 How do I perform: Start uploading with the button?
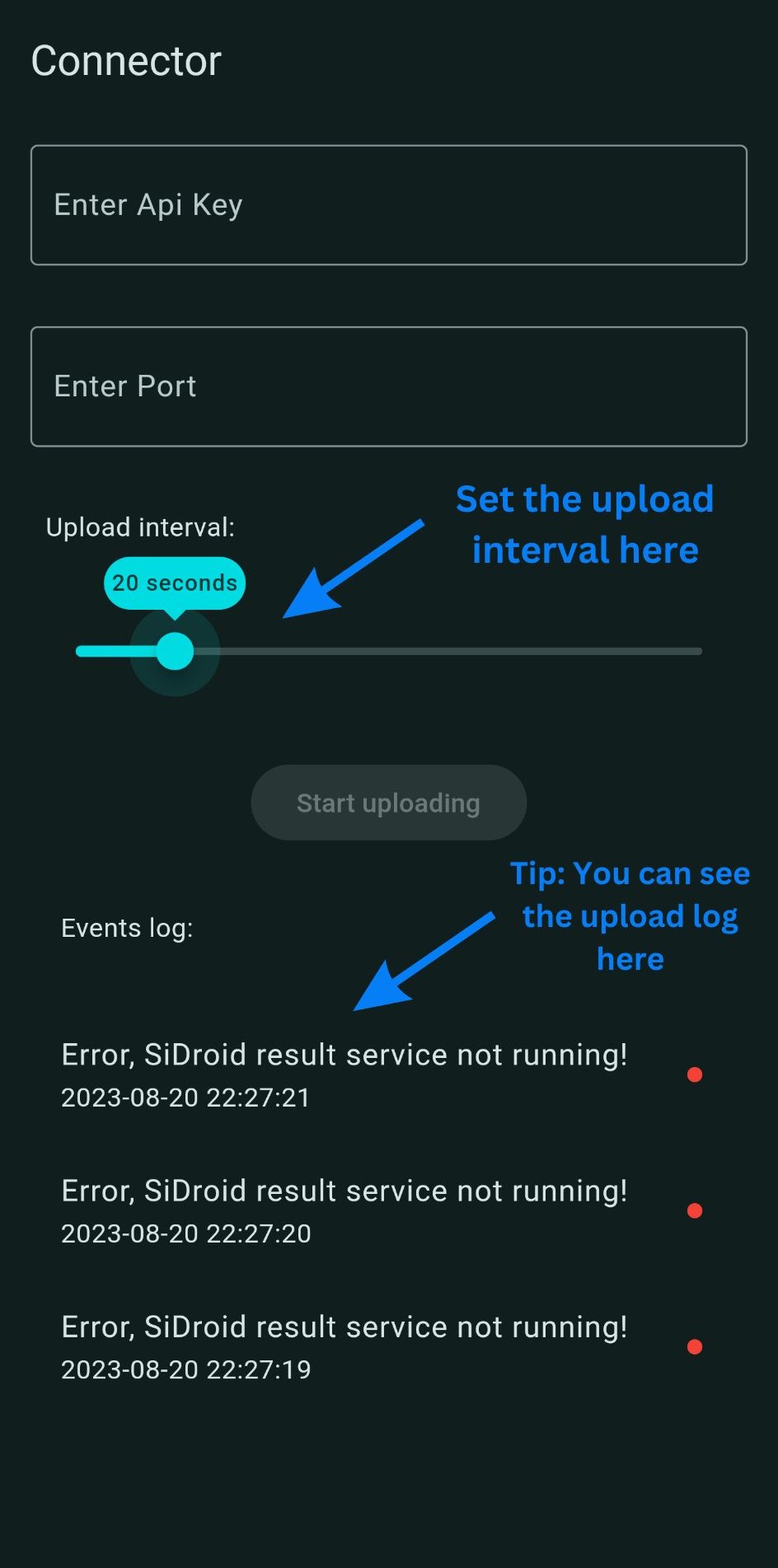pos(388,803)
